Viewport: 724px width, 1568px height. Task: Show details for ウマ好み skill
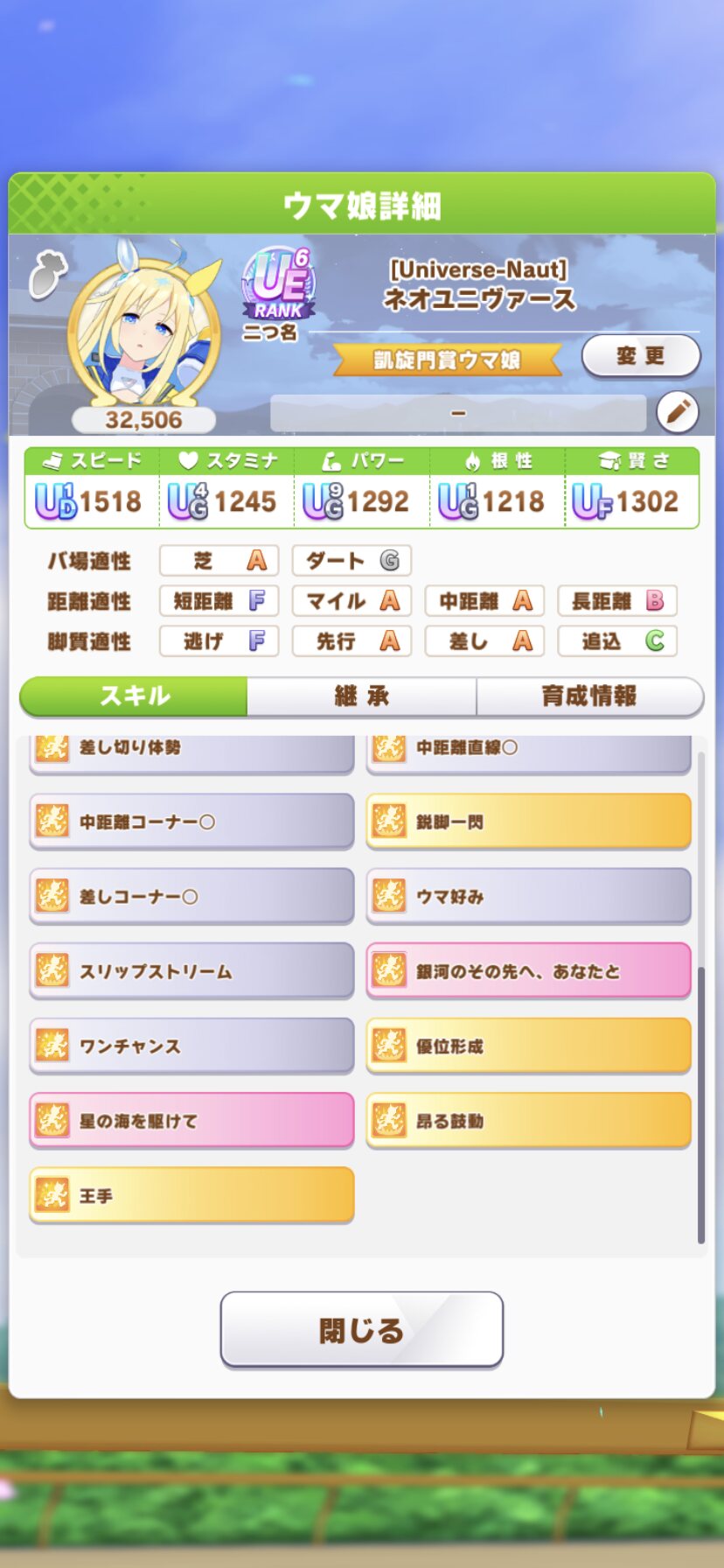(528, 896)
